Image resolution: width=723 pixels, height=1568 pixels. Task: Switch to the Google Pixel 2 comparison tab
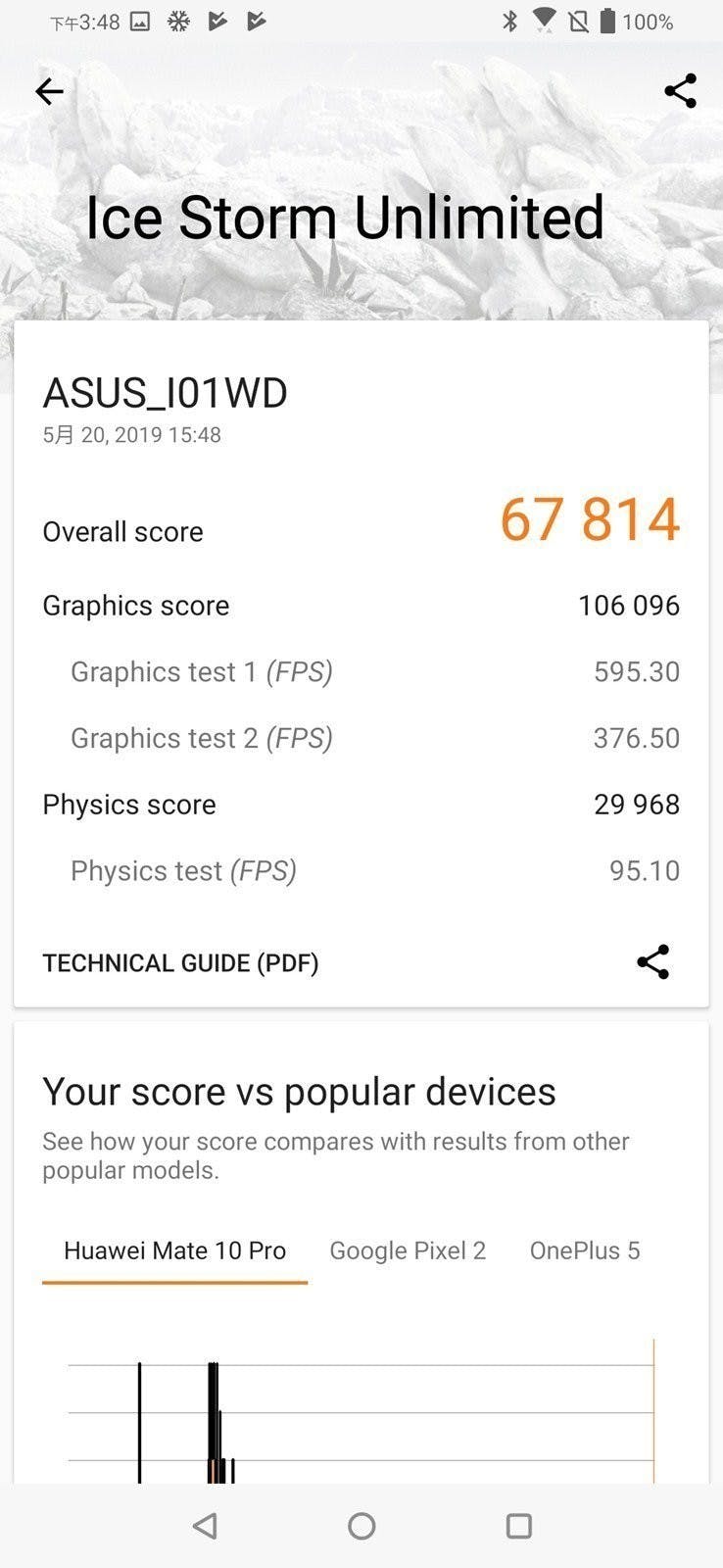point(408,1250)
